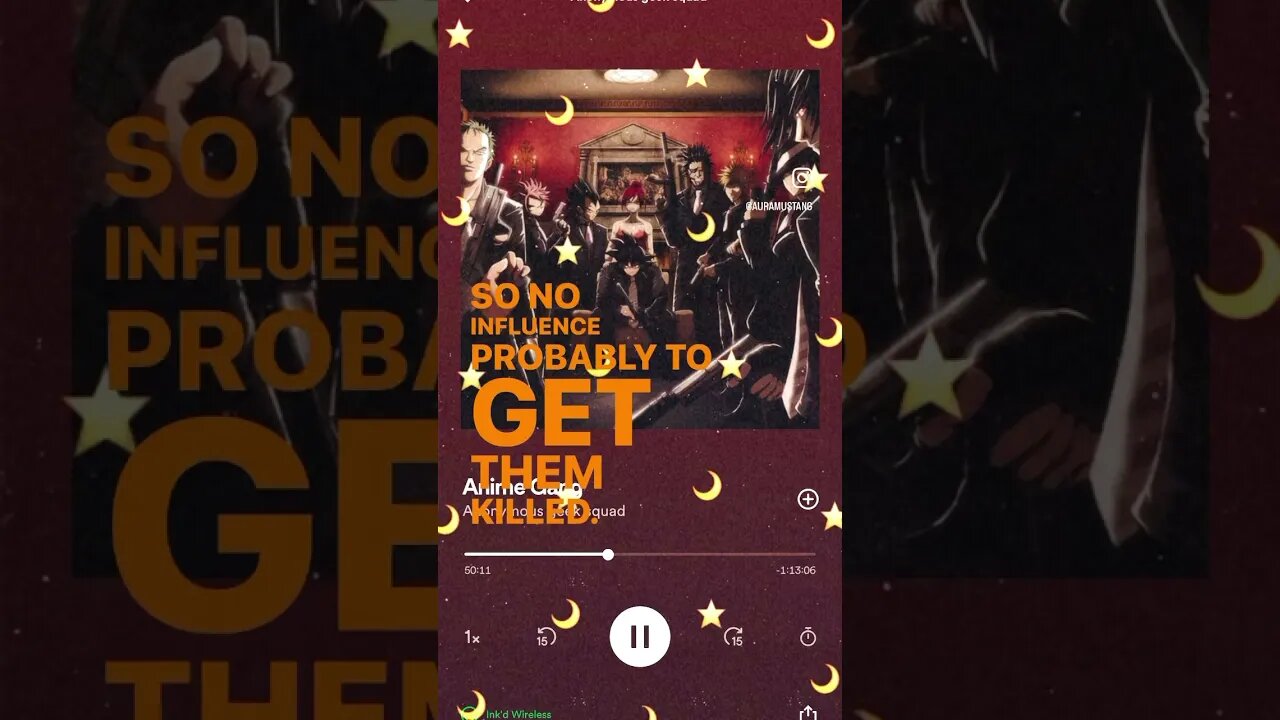1280x720 pixels.
Task: Open Ink'd Wireless device picker
Action: 508,713
